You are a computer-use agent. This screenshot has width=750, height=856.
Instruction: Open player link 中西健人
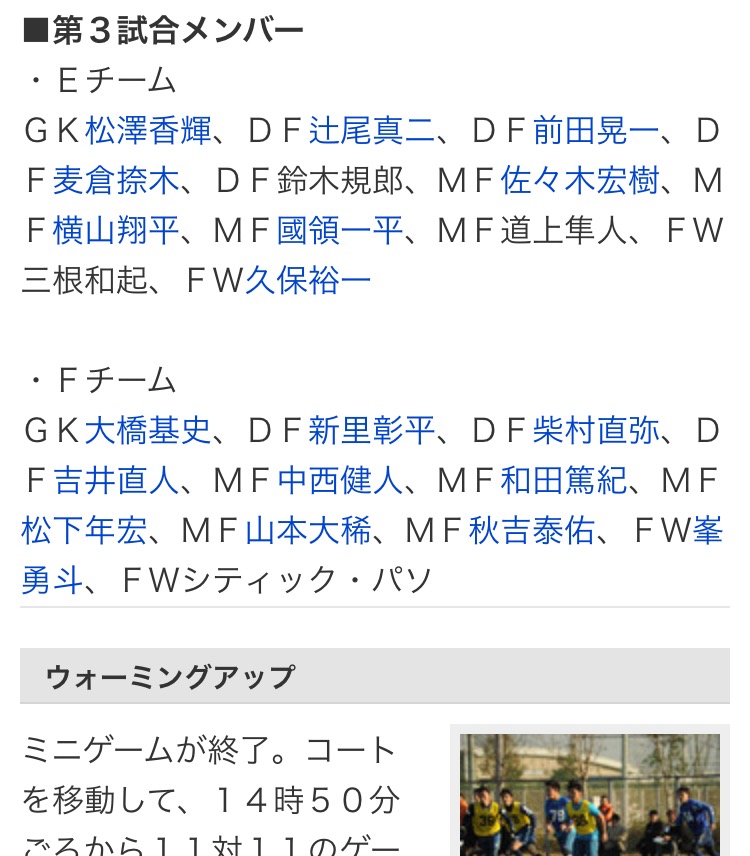click(x=340, y=481)
